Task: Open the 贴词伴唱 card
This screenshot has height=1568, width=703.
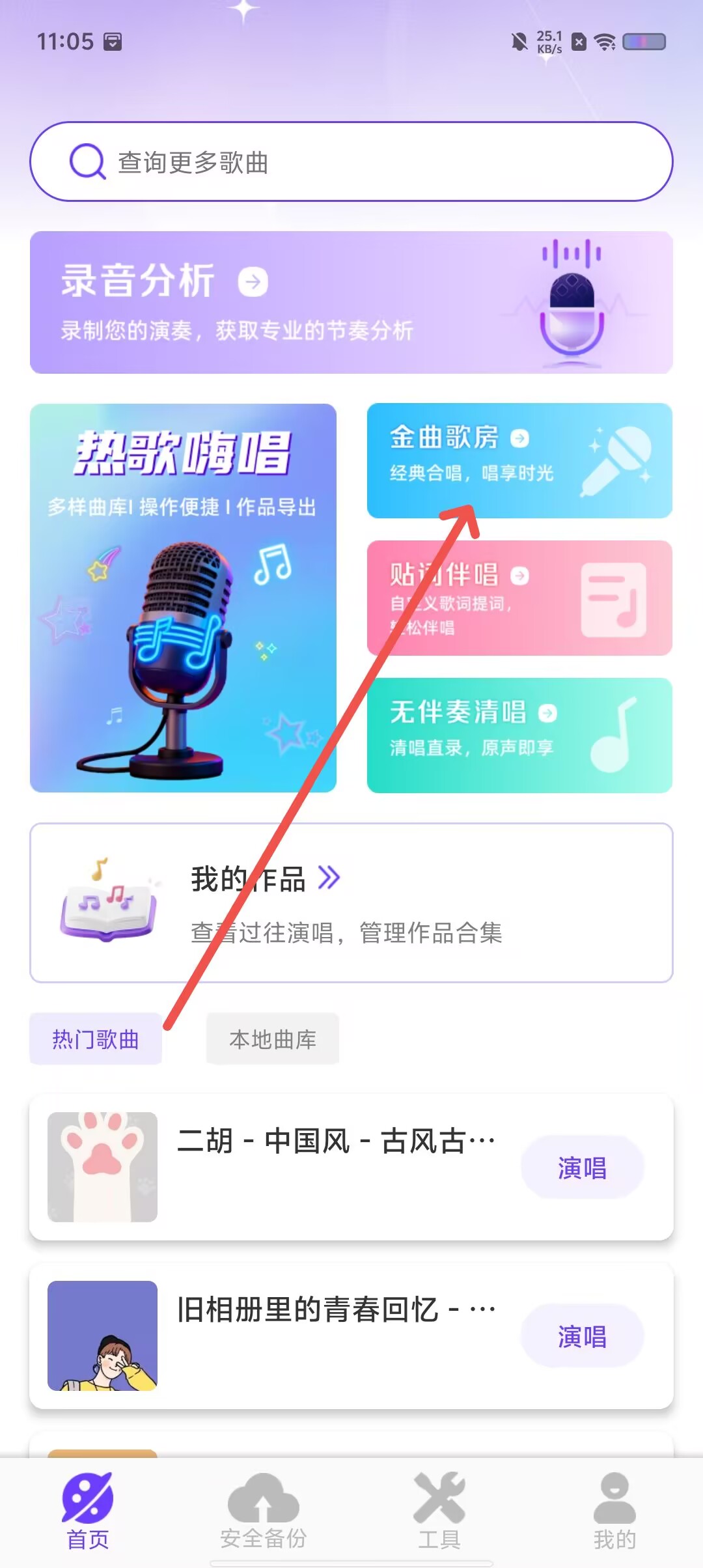Action: 519,598
